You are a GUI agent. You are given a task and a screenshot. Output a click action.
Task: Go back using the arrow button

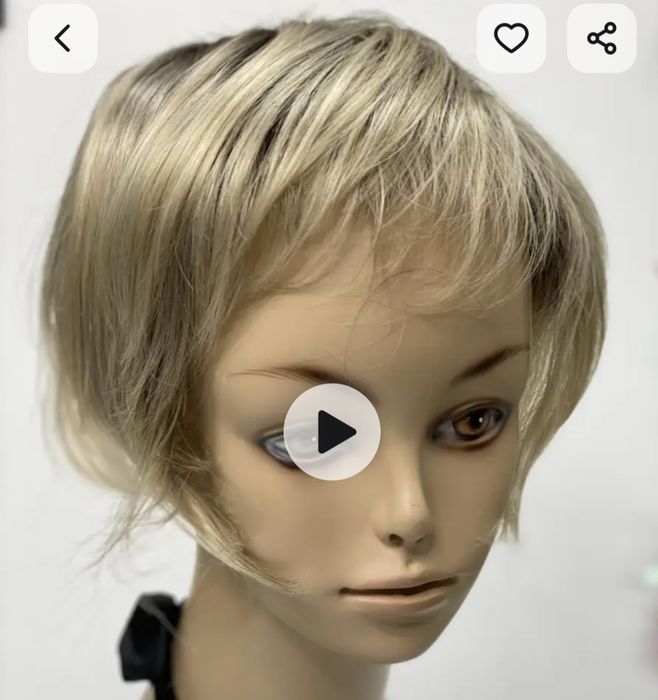click(x=62, y=39)
